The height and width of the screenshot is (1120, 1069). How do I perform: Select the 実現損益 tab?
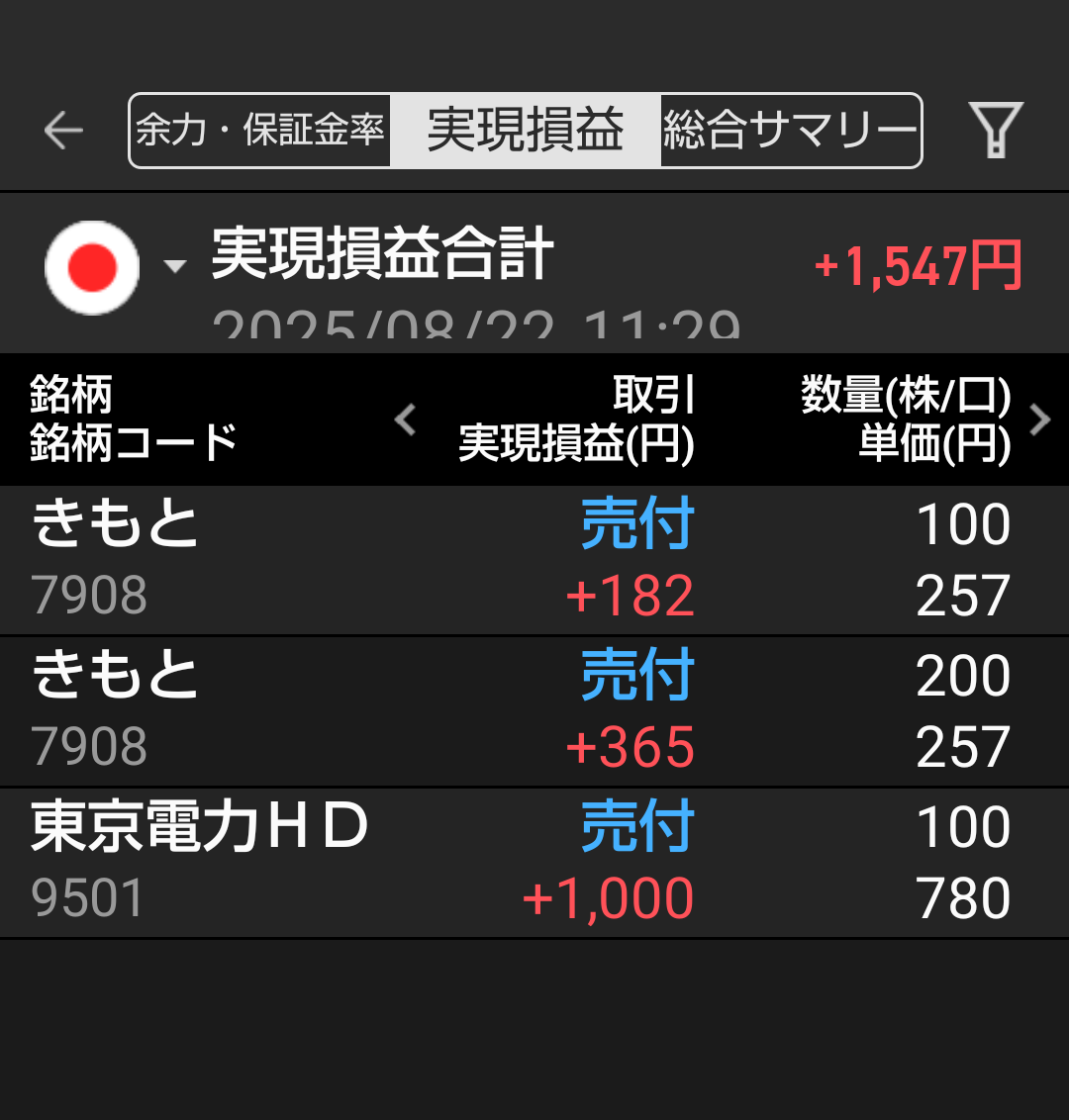tap(525, 131)
